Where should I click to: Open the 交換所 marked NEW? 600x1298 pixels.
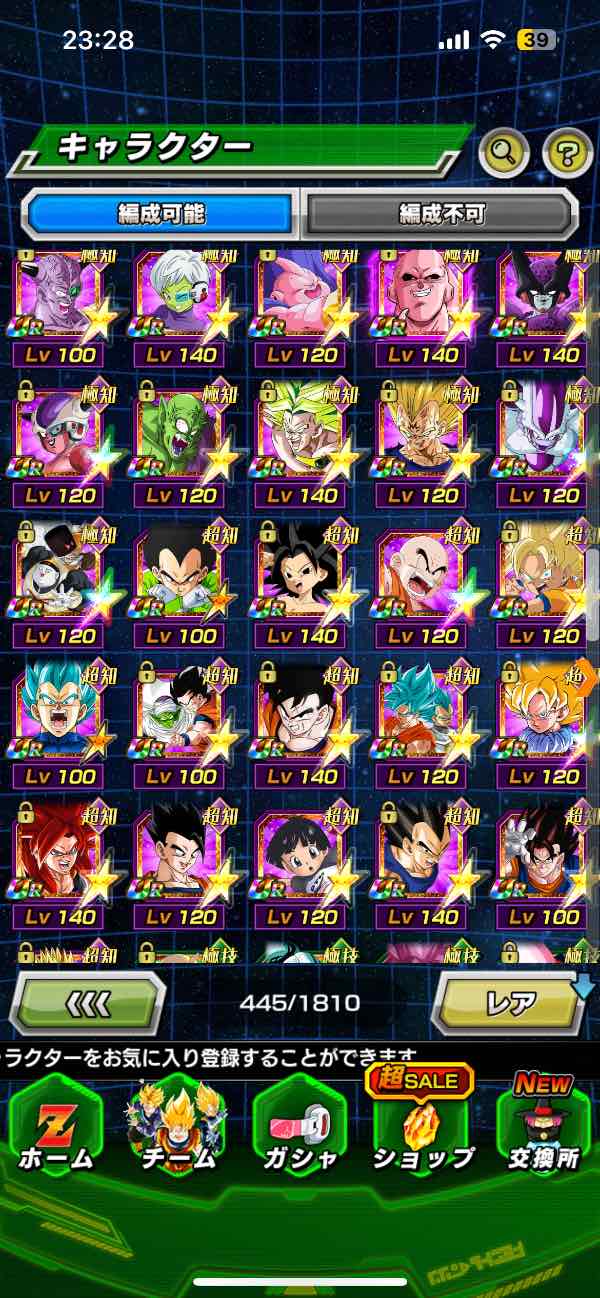[x=544, y=1120]
